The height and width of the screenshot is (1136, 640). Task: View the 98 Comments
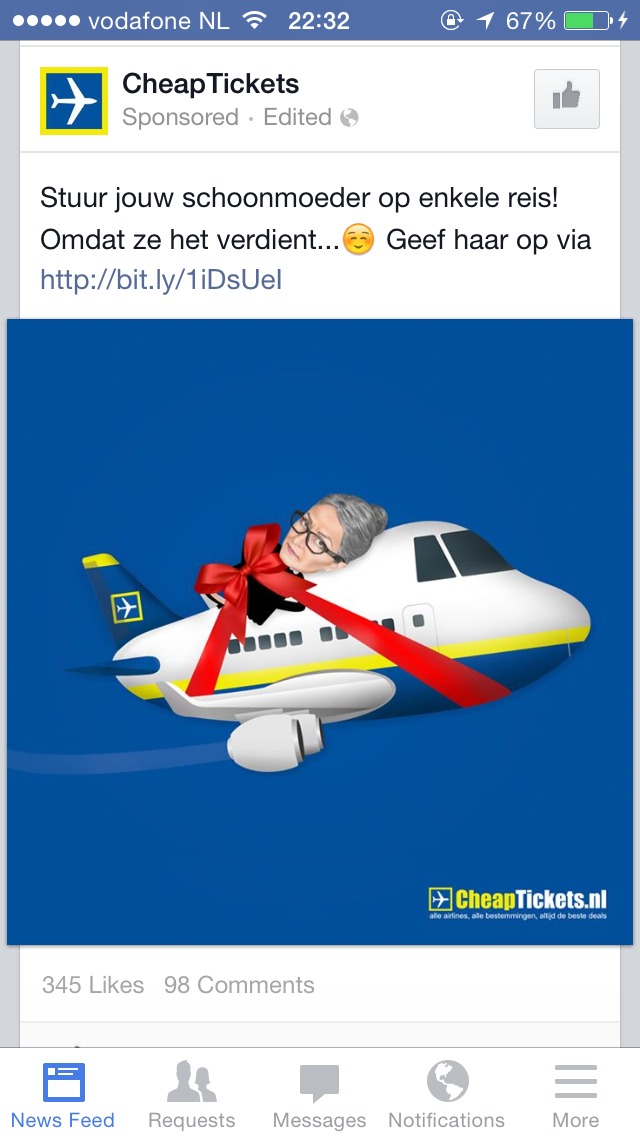(x=239, y=985)
